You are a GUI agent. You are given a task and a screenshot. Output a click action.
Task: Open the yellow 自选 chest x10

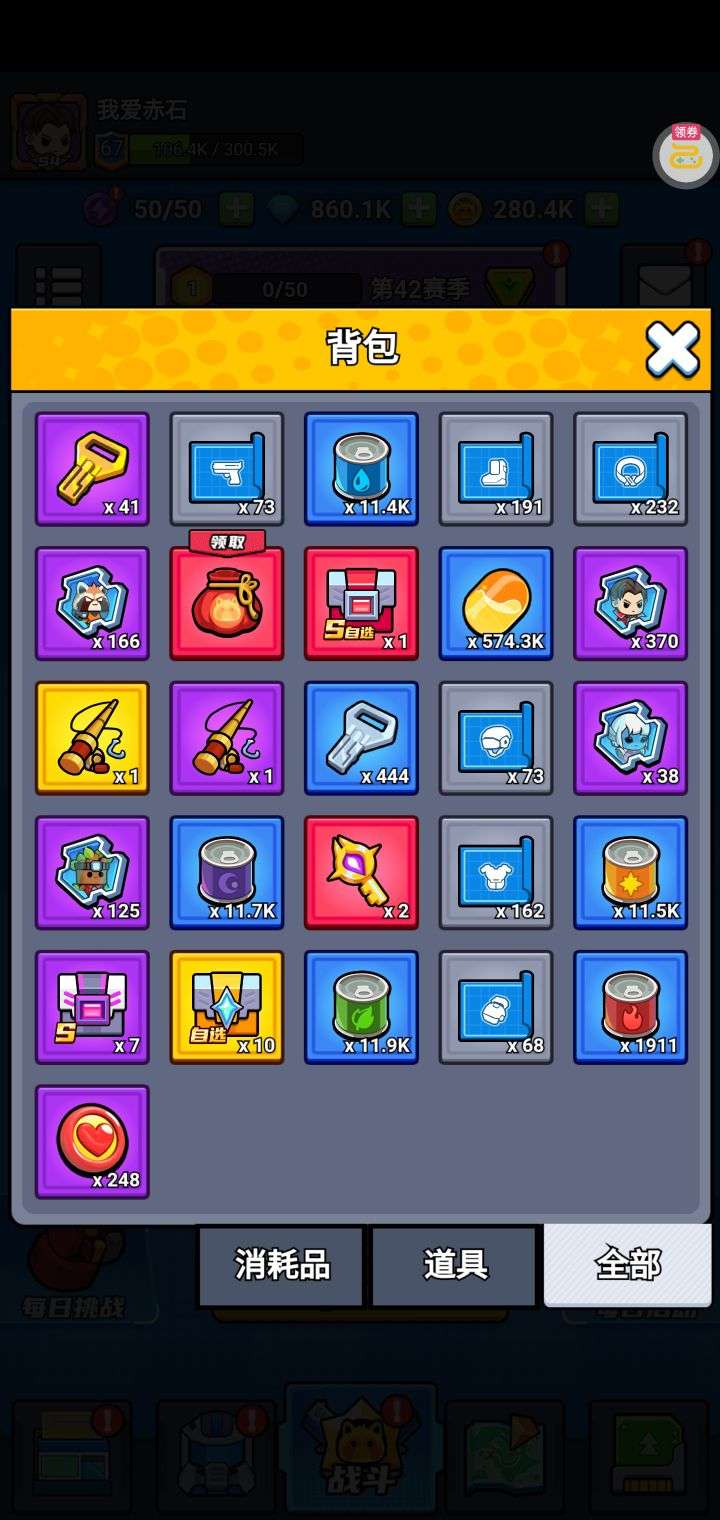tap(227, 1007)
